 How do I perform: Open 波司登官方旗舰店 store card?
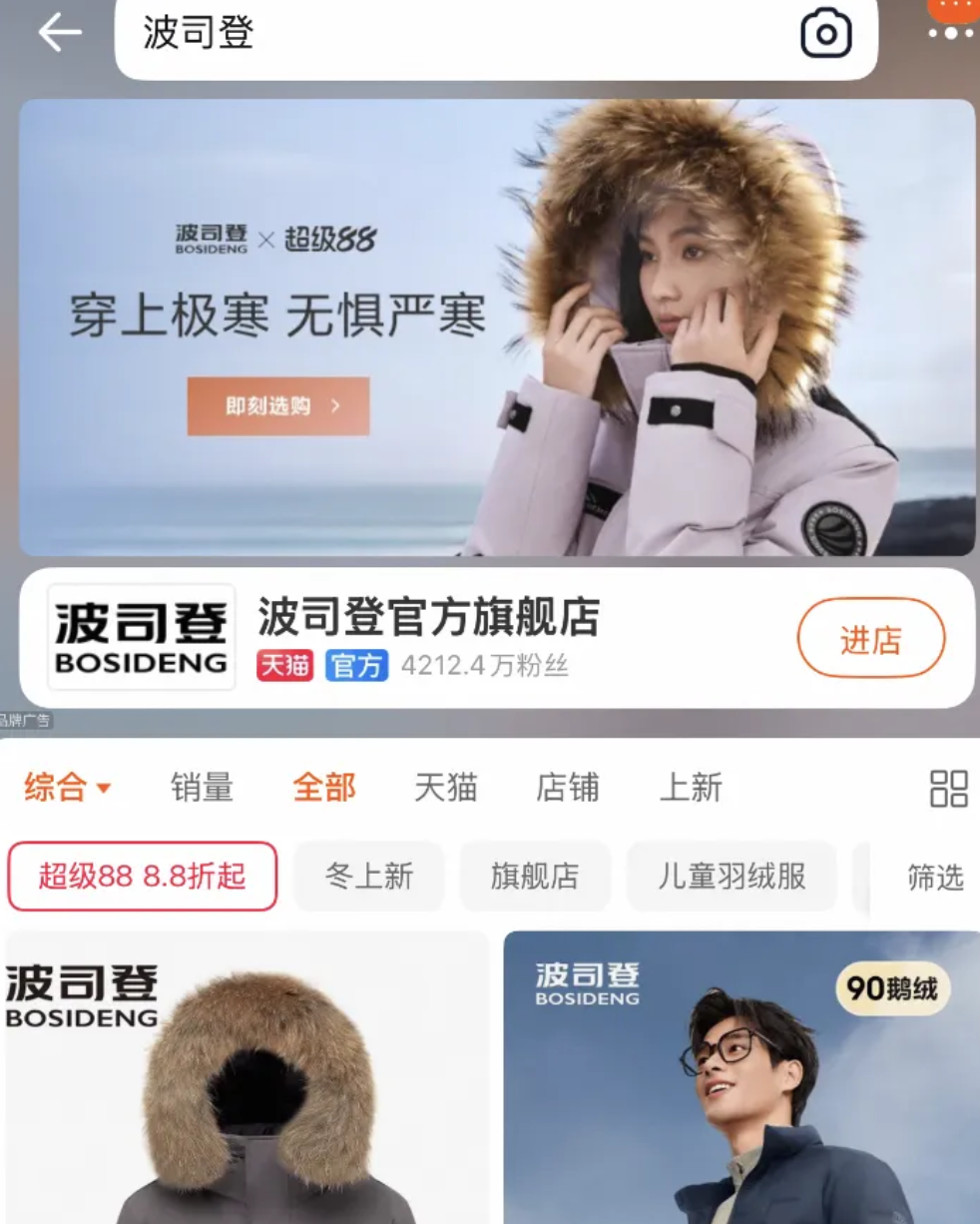point(429,619)
